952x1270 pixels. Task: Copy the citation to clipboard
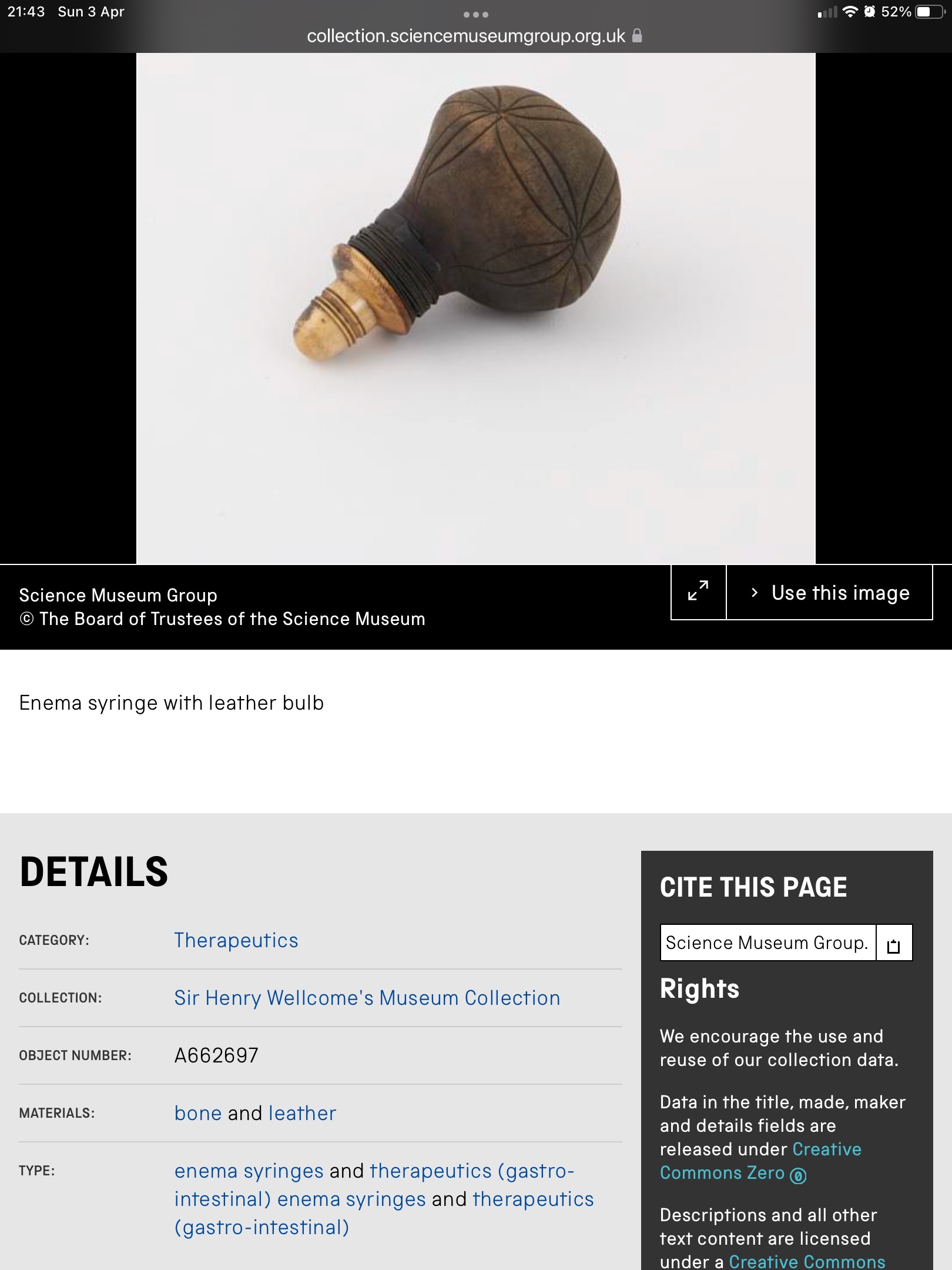pyautogui.click(x=894, y=943)
